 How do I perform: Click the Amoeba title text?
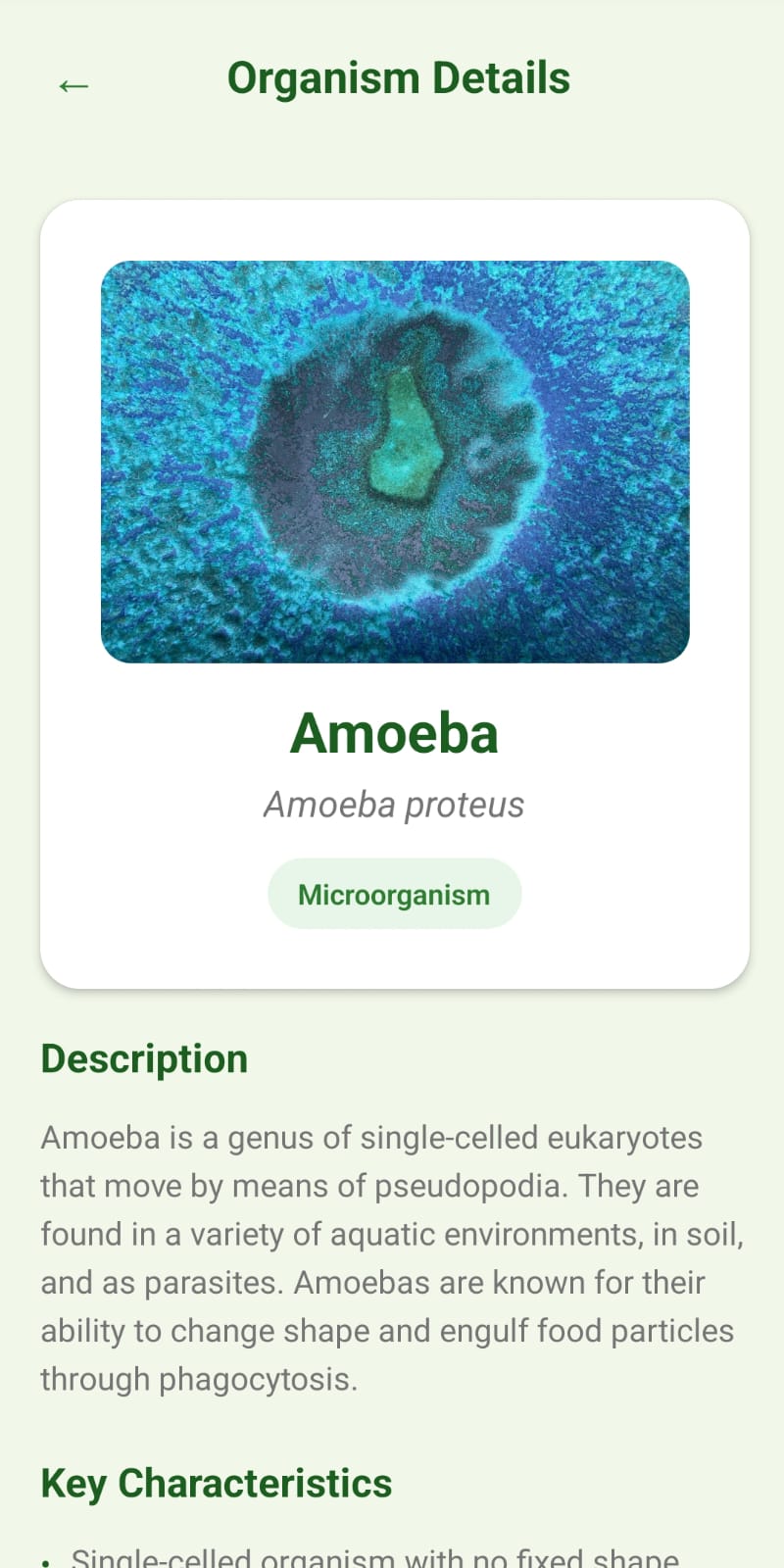pyautogui.click(x=394, y=732)
